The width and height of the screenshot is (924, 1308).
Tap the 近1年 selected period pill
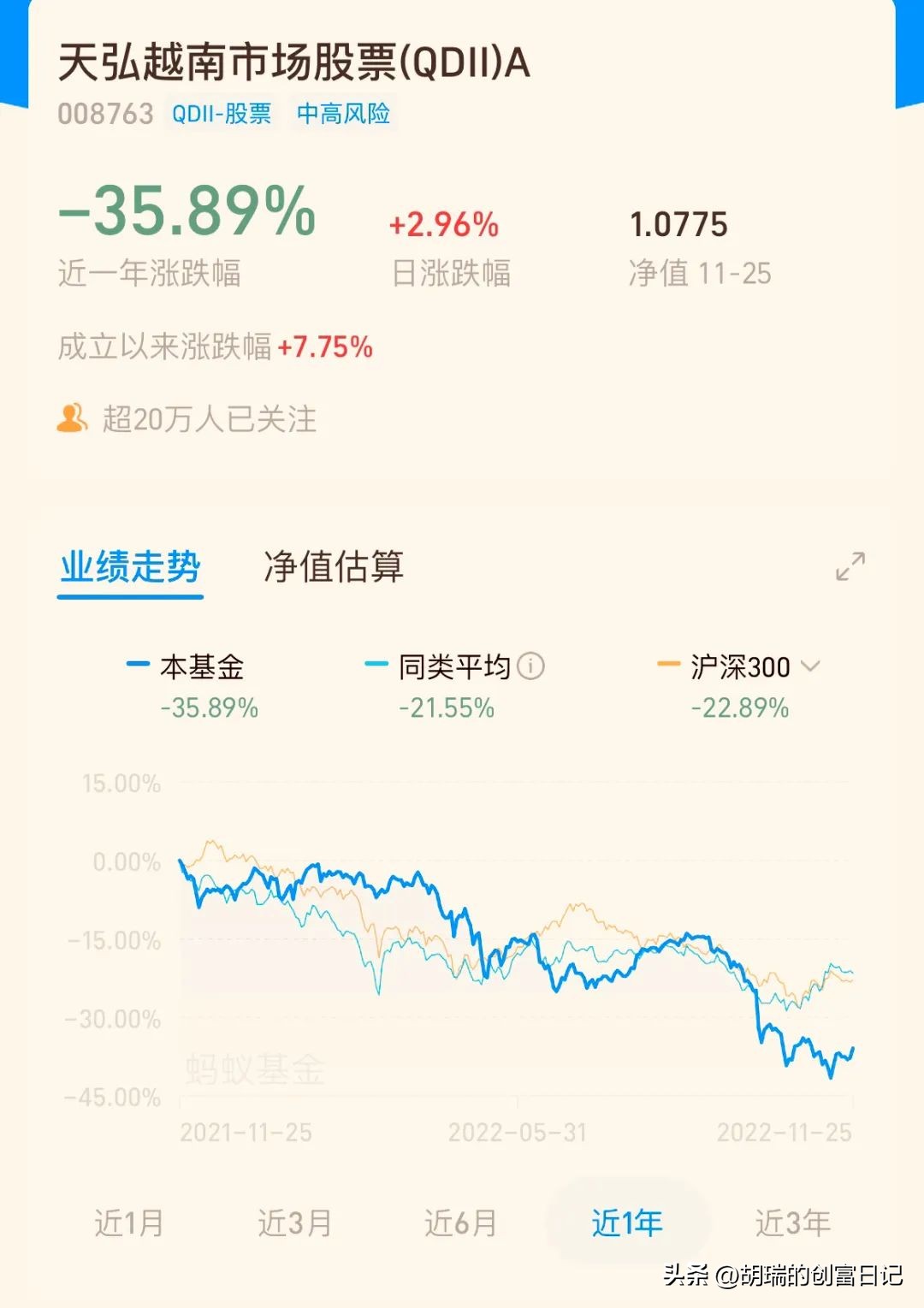click(x=625, y=1222)
